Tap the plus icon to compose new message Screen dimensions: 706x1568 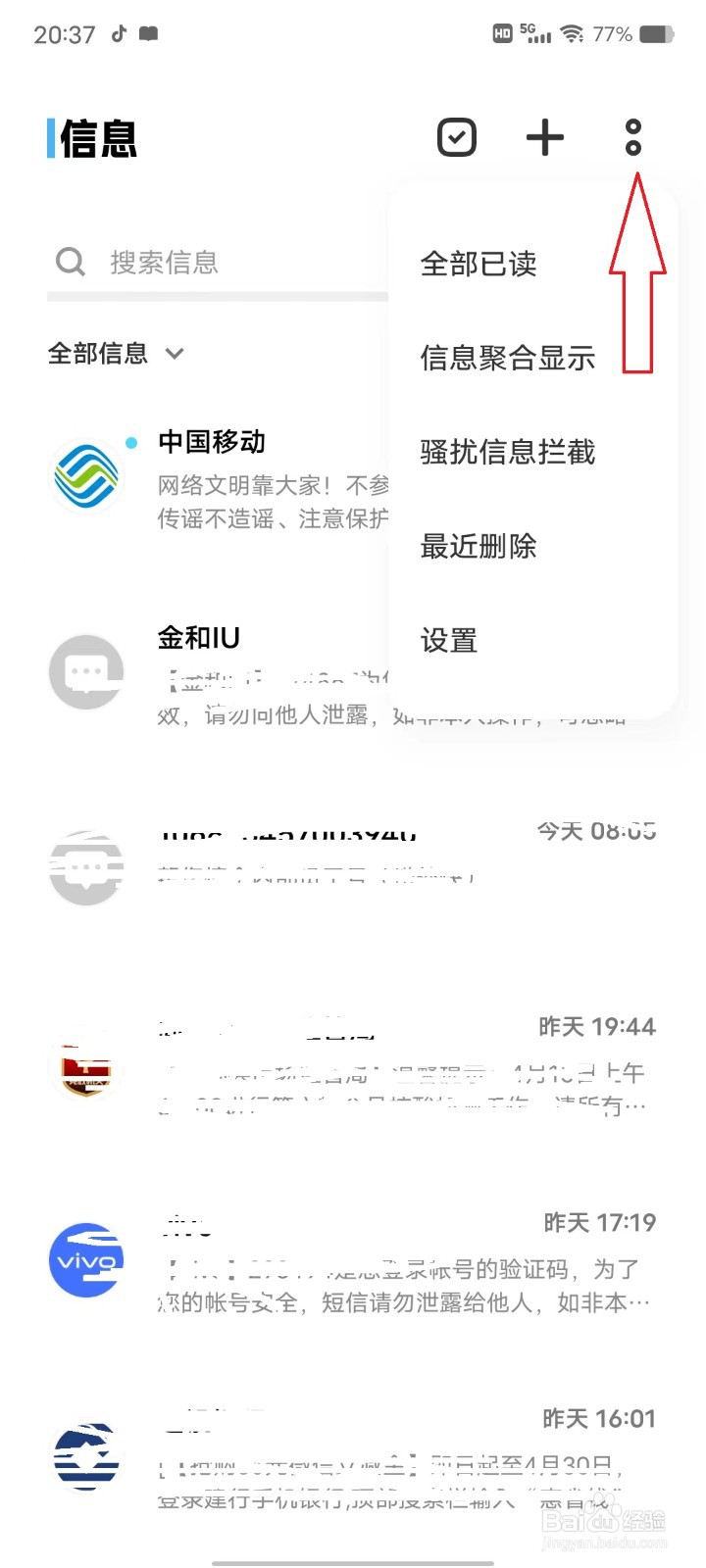(545, 137)
